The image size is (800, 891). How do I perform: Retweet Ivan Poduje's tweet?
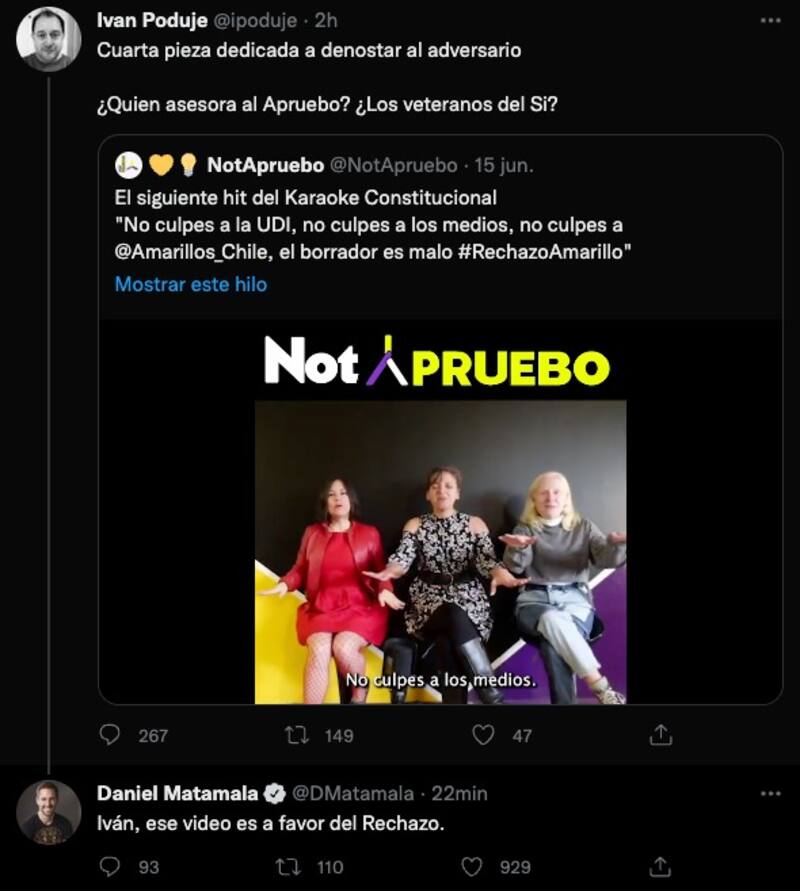[297, 735]
